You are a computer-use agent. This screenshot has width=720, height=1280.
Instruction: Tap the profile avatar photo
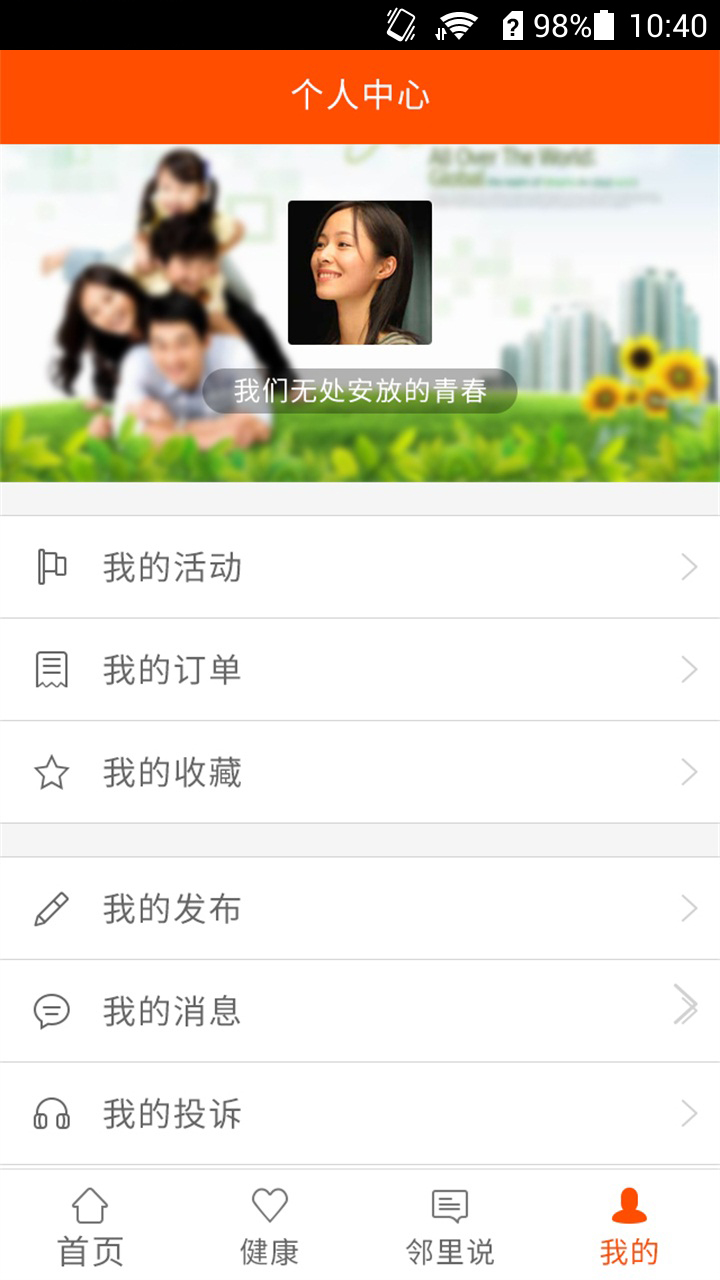click(x=360, y=273)
